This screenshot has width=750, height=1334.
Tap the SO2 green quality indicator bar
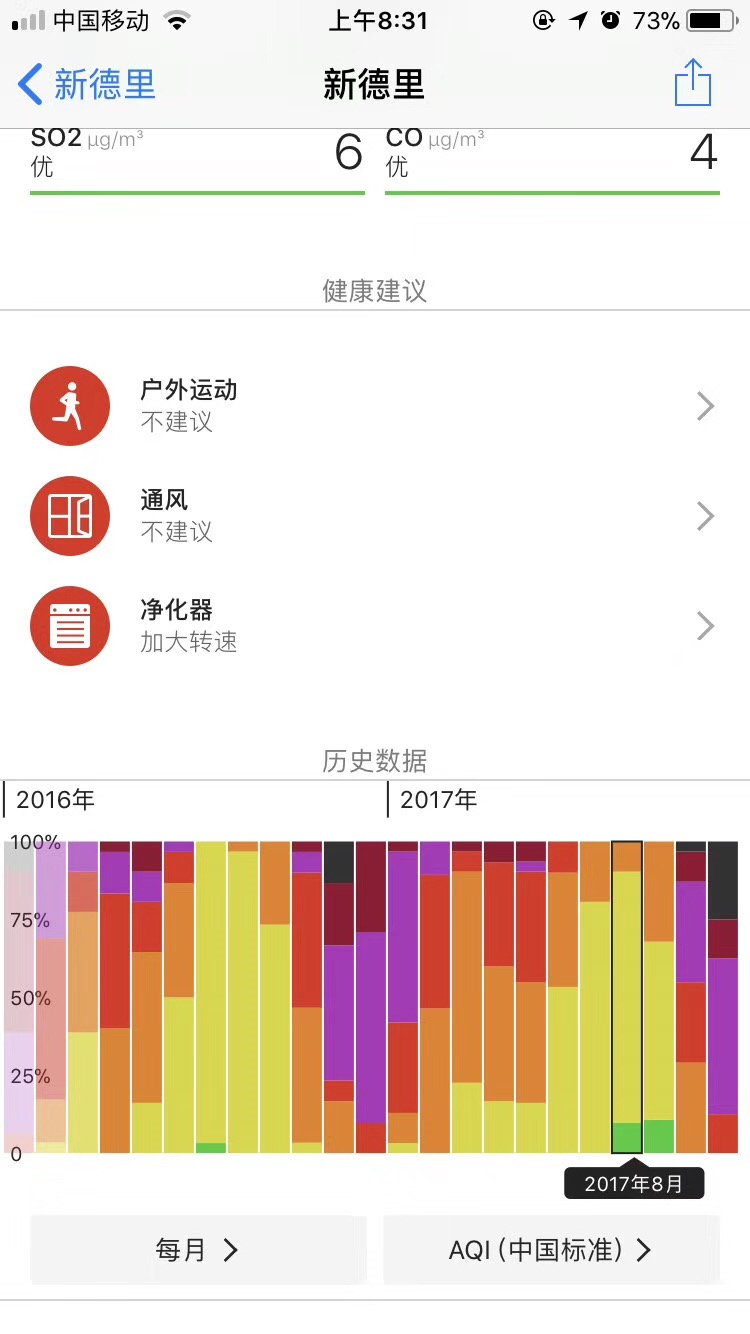(x=196, y=199)
